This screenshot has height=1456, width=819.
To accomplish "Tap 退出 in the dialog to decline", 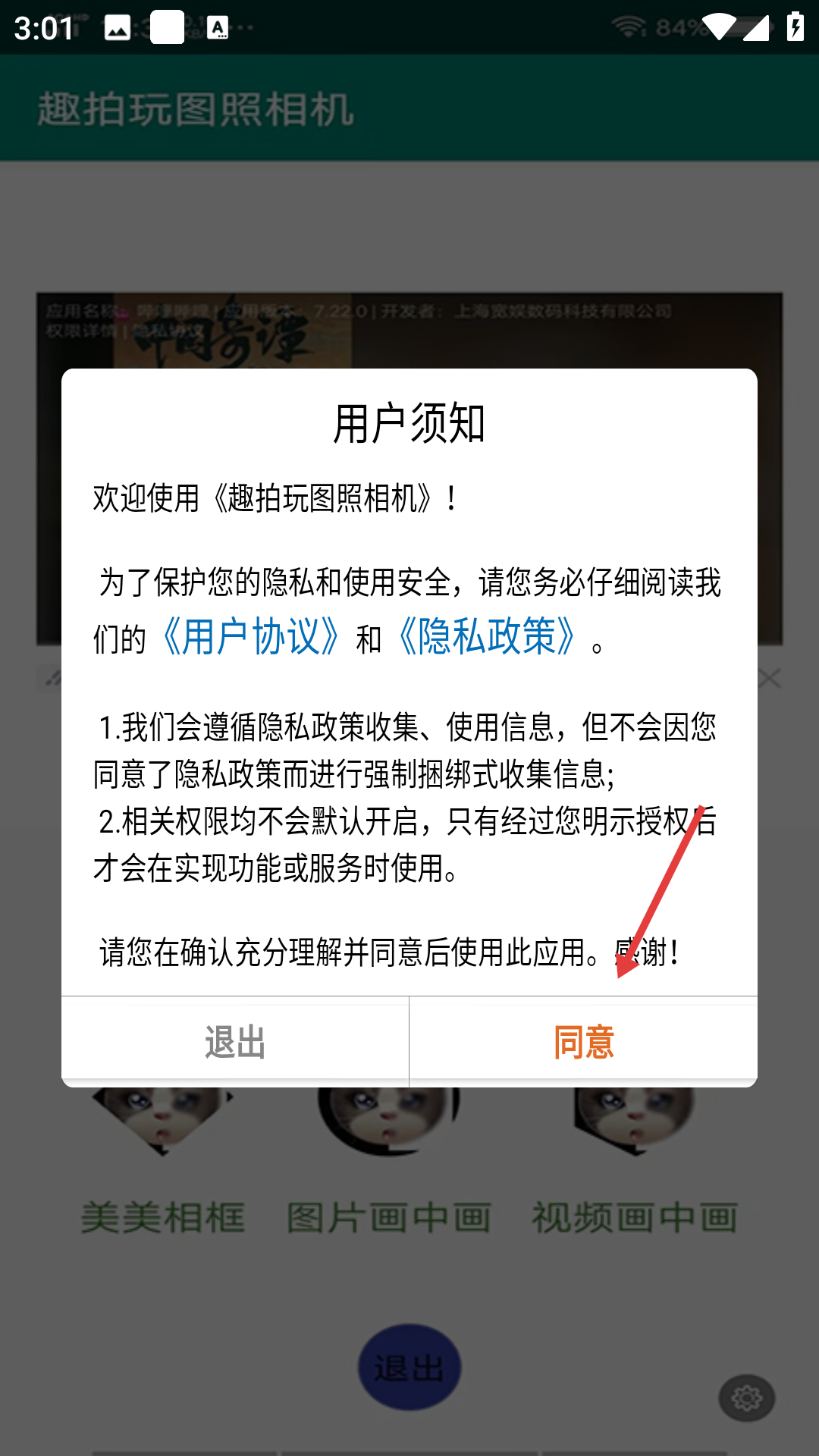I will tap(235, 1043).
